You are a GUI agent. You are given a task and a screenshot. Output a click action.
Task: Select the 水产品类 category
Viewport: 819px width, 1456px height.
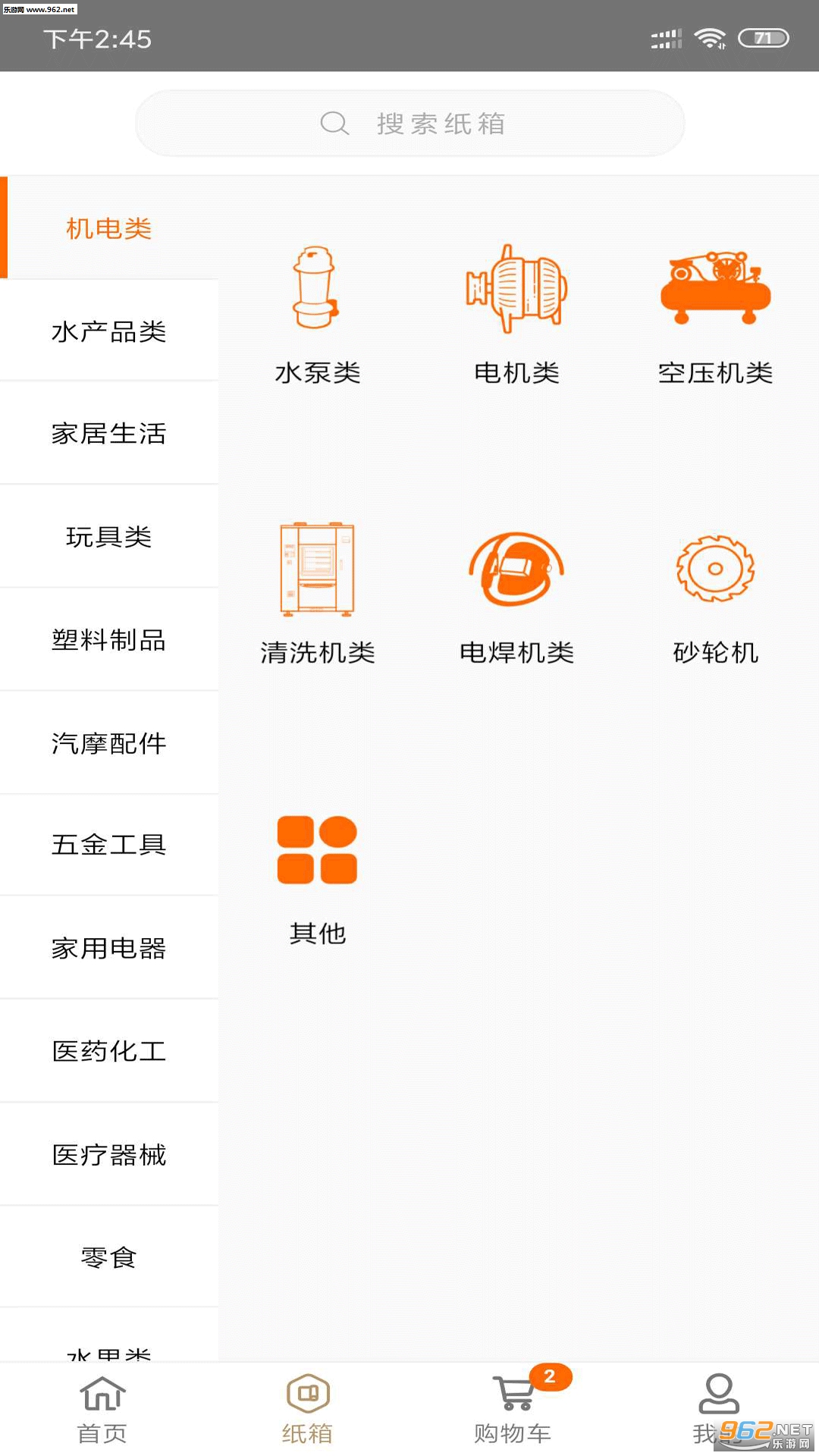coord(109,331)
